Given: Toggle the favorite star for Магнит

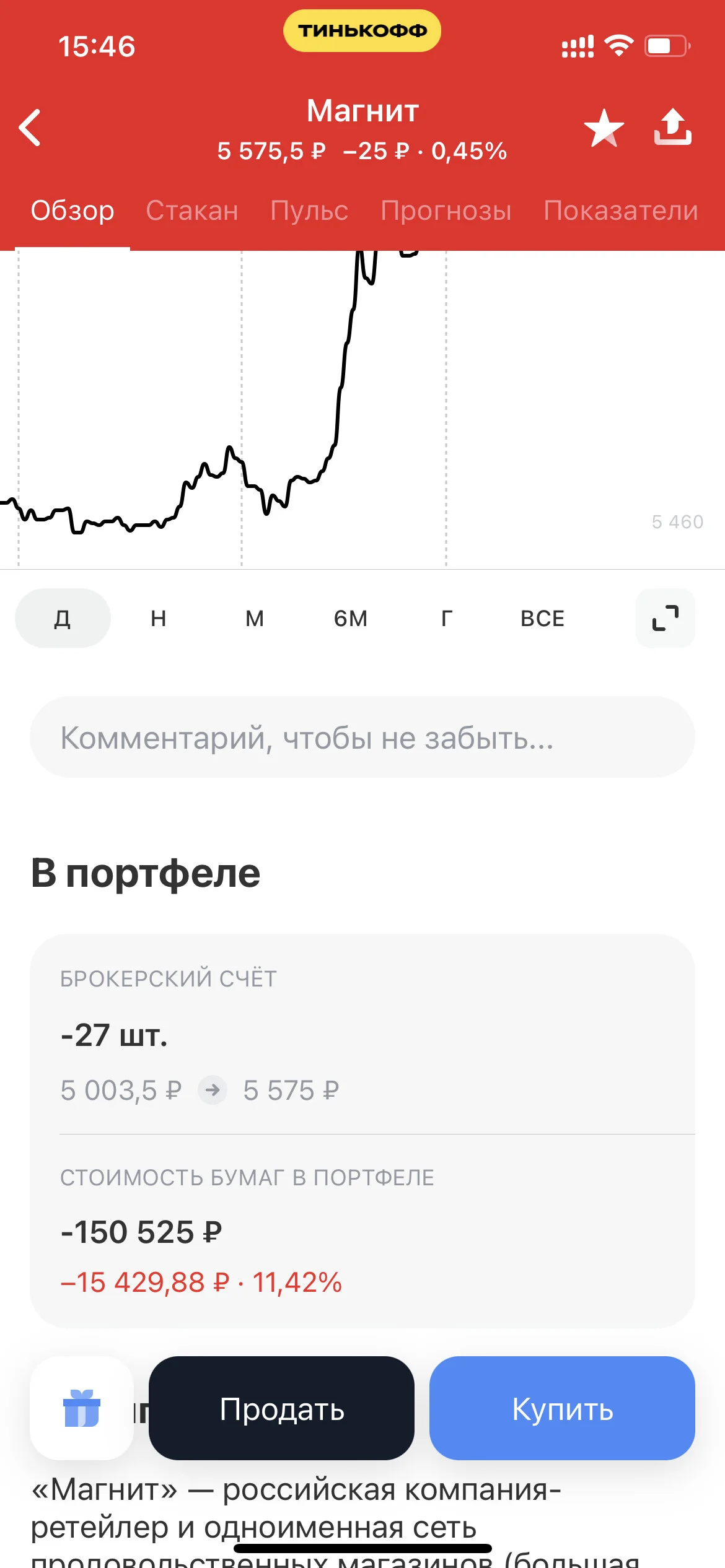Looking at the screenshot, I should click(604, 128).
